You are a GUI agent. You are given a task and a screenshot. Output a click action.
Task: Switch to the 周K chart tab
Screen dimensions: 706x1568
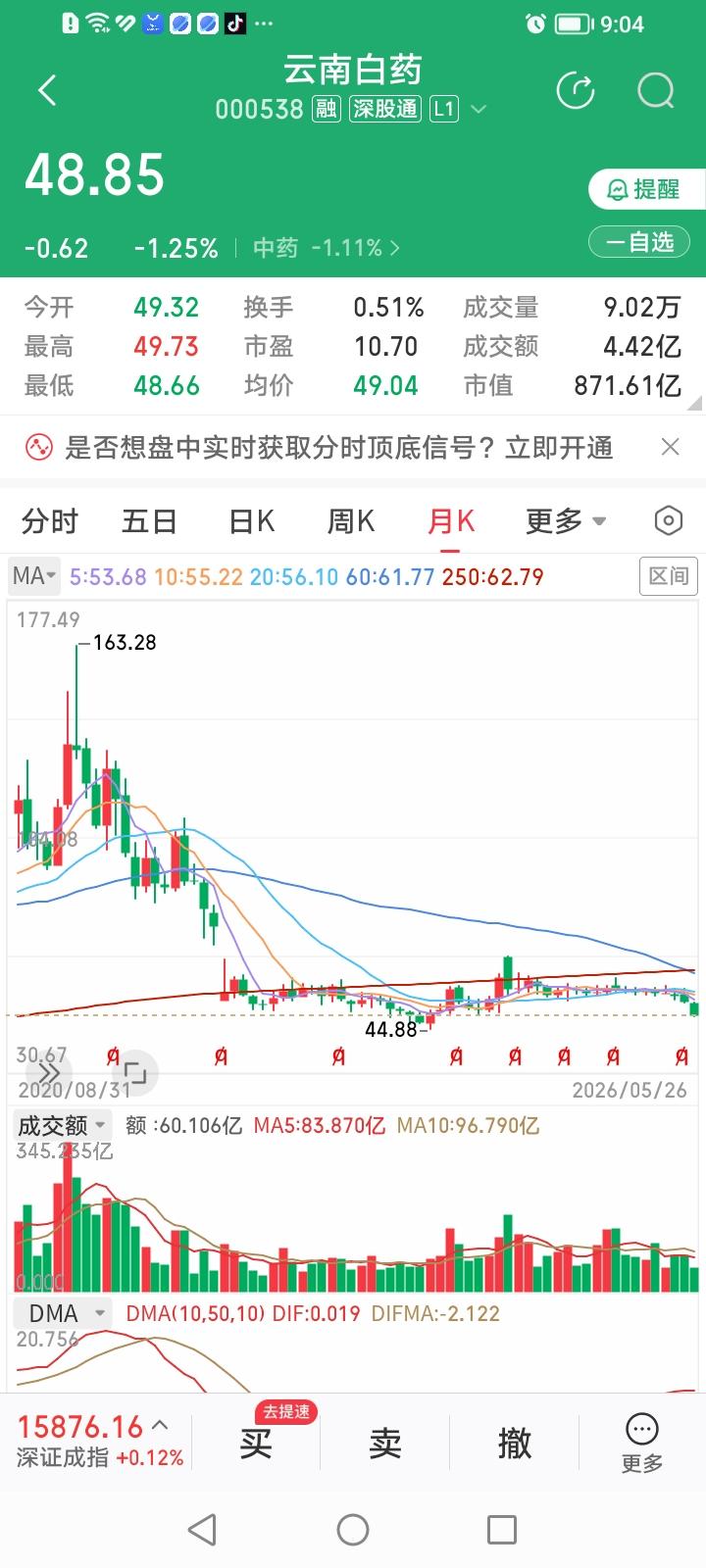point(351,521)
